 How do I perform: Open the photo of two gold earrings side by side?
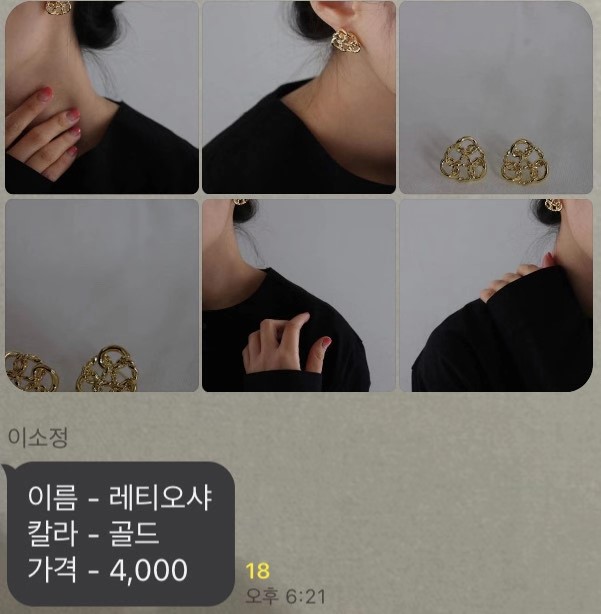click(x=496, y=97)
